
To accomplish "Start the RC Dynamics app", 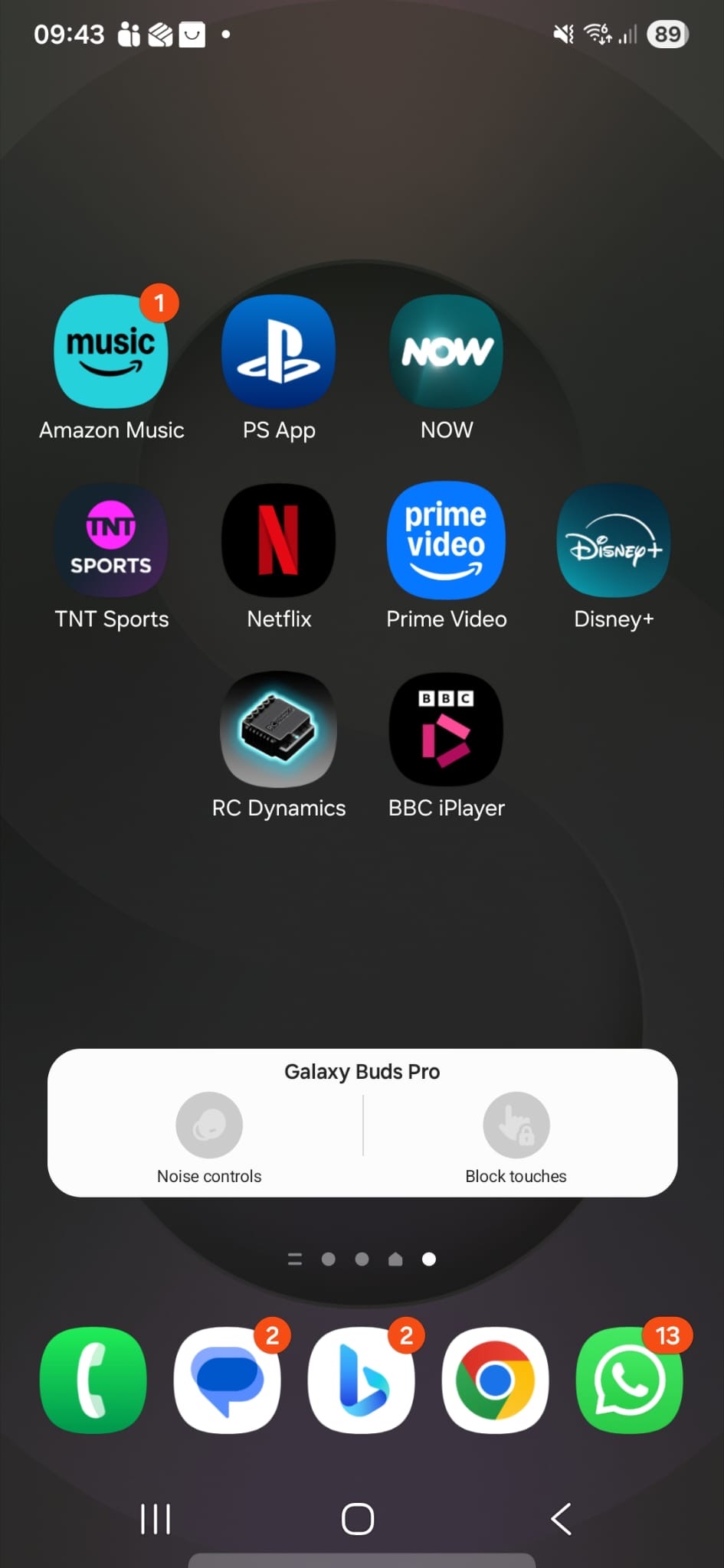I will pos(278,729).
